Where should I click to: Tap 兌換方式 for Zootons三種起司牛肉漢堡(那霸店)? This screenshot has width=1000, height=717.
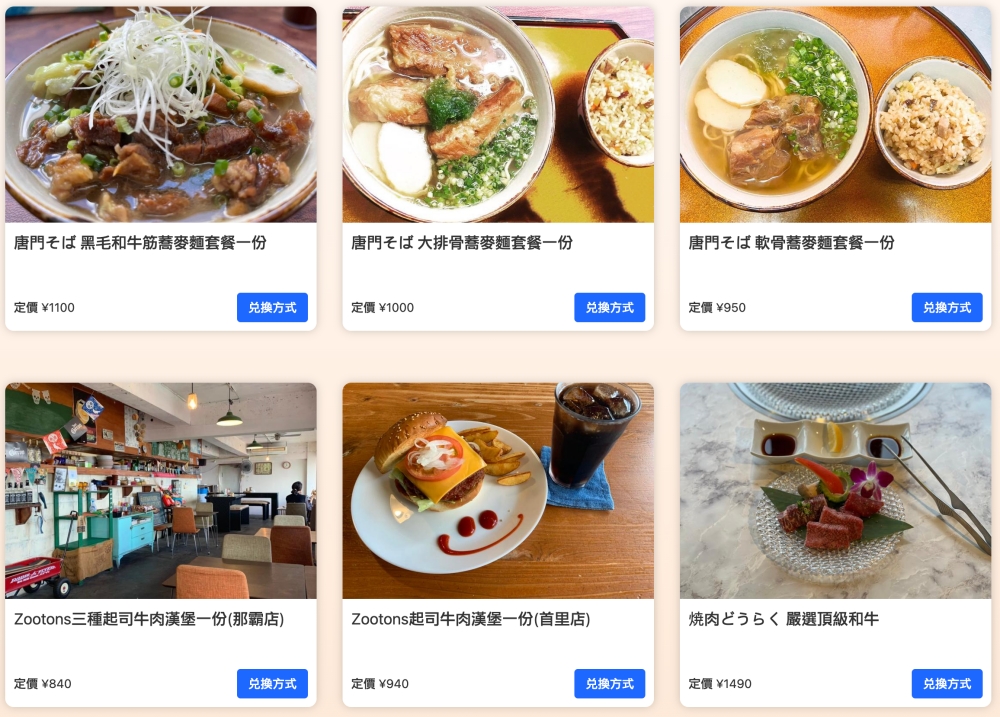[x=272, y=683]
